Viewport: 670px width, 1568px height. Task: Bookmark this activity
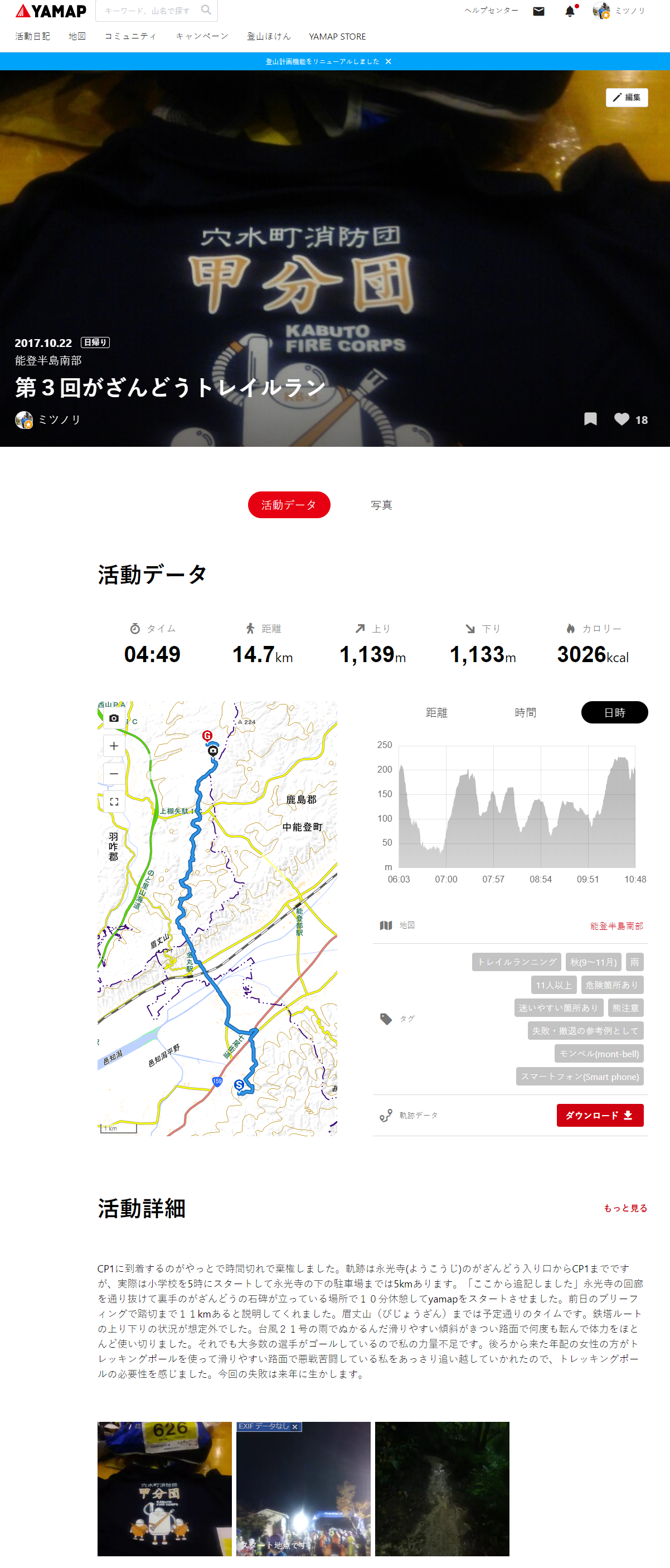click(590, 419)
